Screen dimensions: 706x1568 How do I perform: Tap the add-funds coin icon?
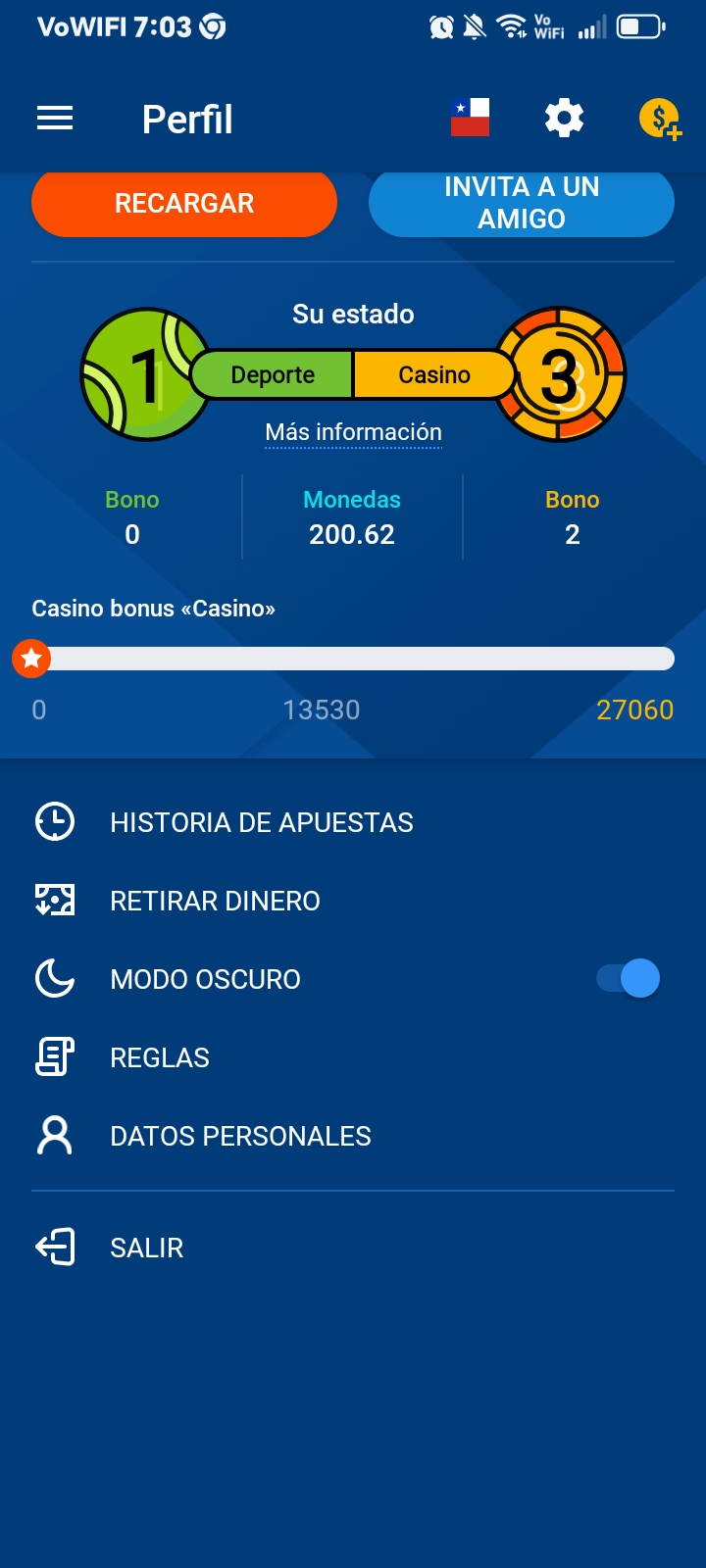click(x=660, y=120)
